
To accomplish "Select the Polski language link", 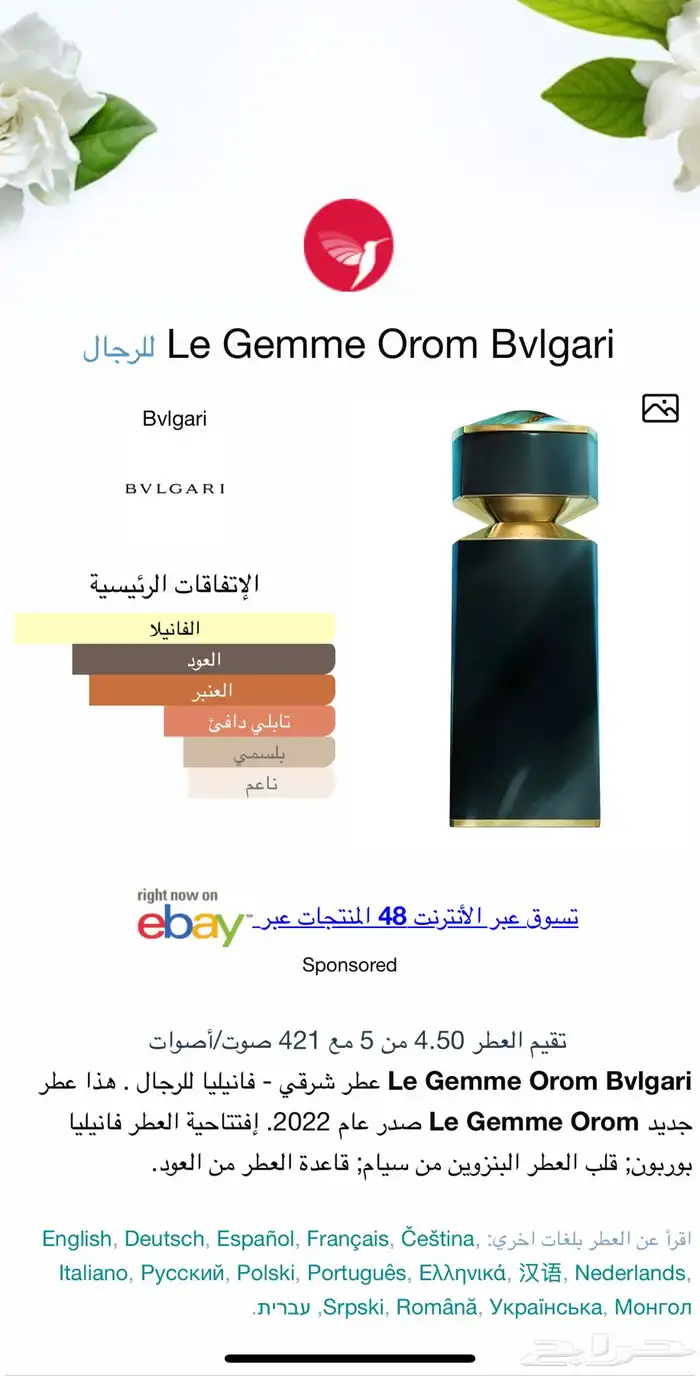I will (x=266, y=1273).
